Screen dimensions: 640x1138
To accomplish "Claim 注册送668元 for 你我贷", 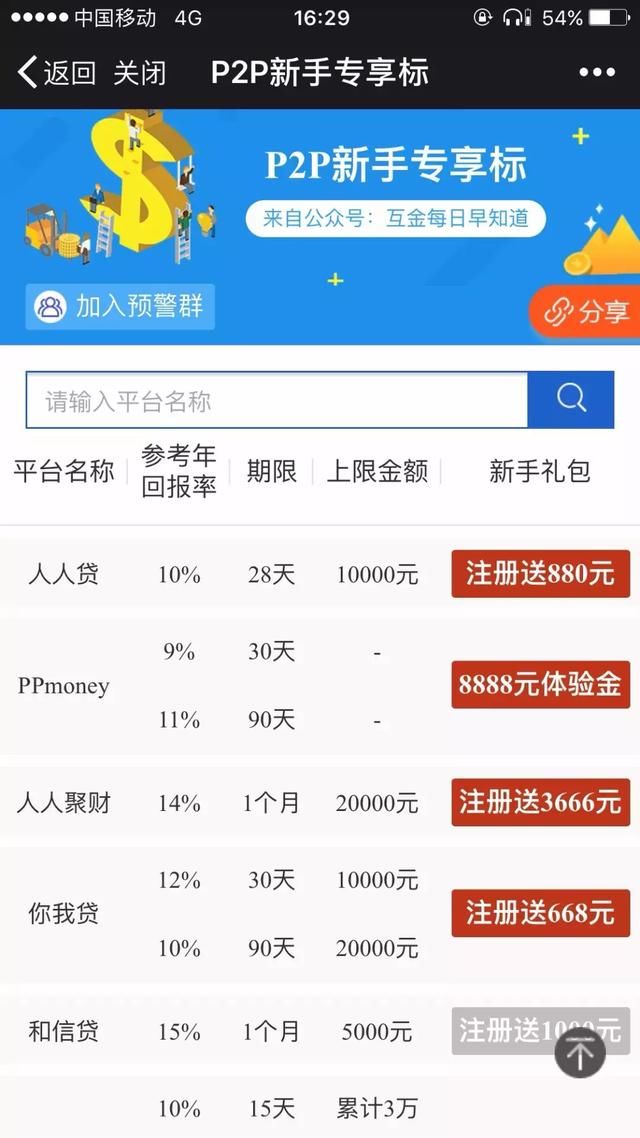I will [x=540, y=913].
